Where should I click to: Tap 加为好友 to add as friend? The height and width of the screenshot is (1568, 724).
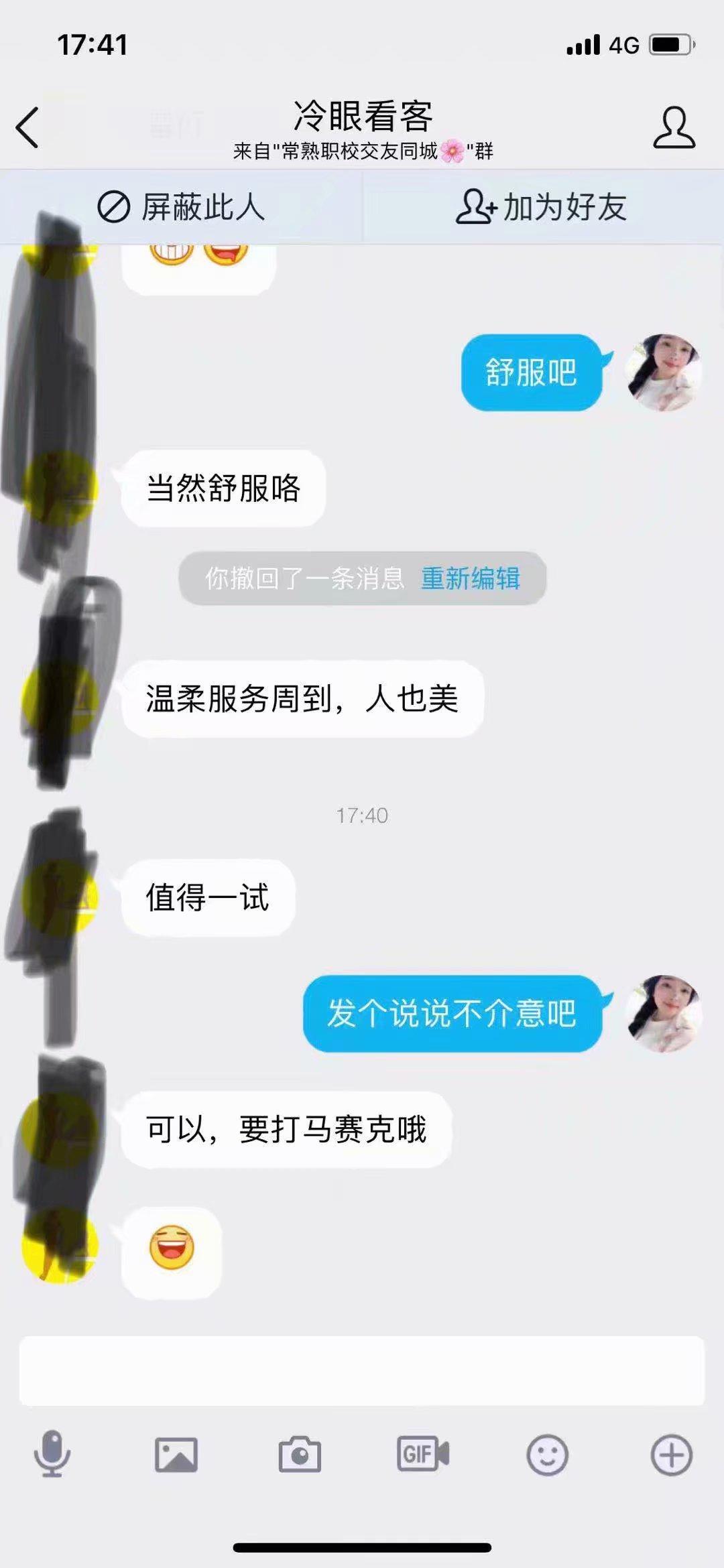pyautogui.click(x=543, y=208)
